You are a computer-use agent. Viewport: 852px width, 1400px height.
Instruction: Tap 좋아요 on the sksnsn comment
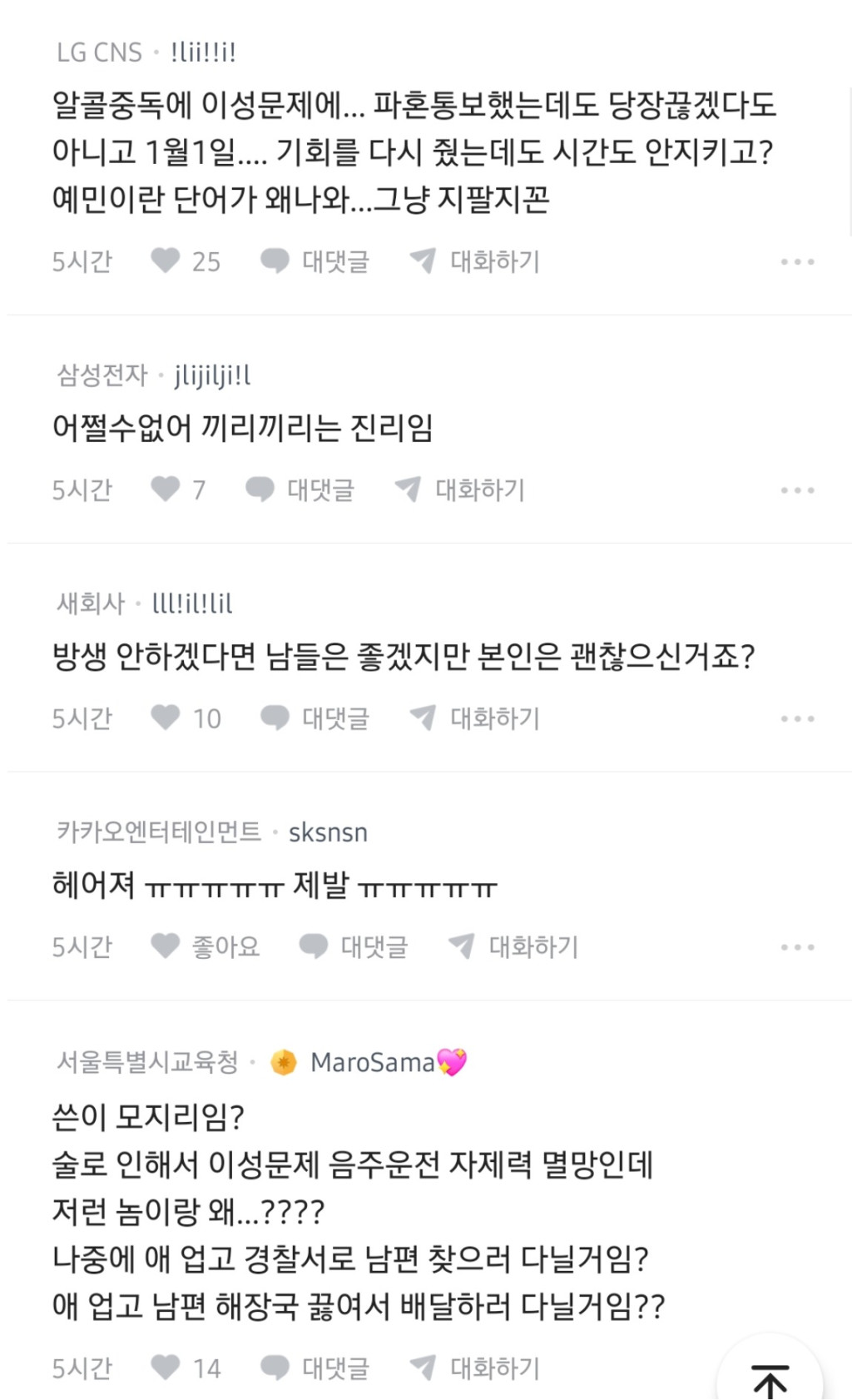(206, 946)
